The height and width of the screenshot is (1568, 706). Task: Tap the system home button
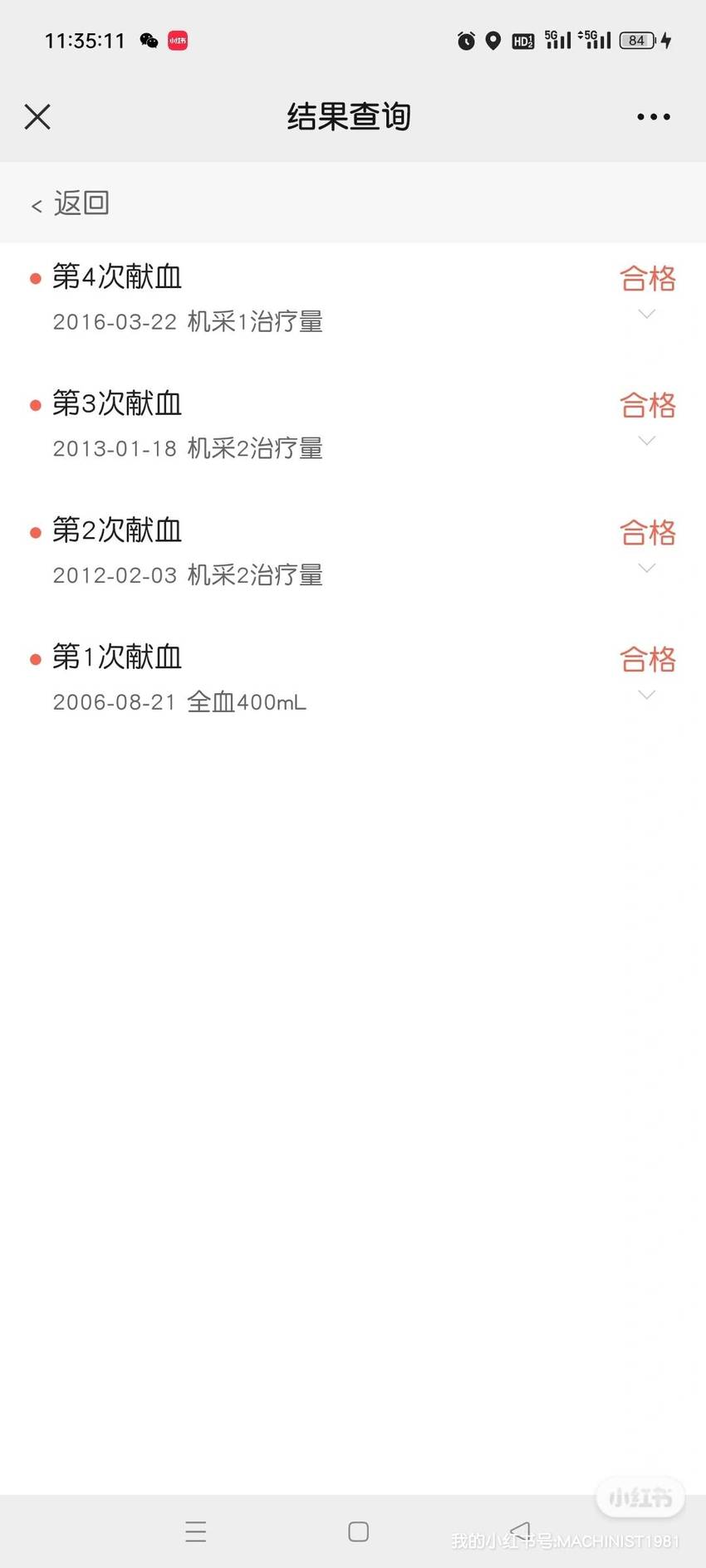[x=358, y=1531]
